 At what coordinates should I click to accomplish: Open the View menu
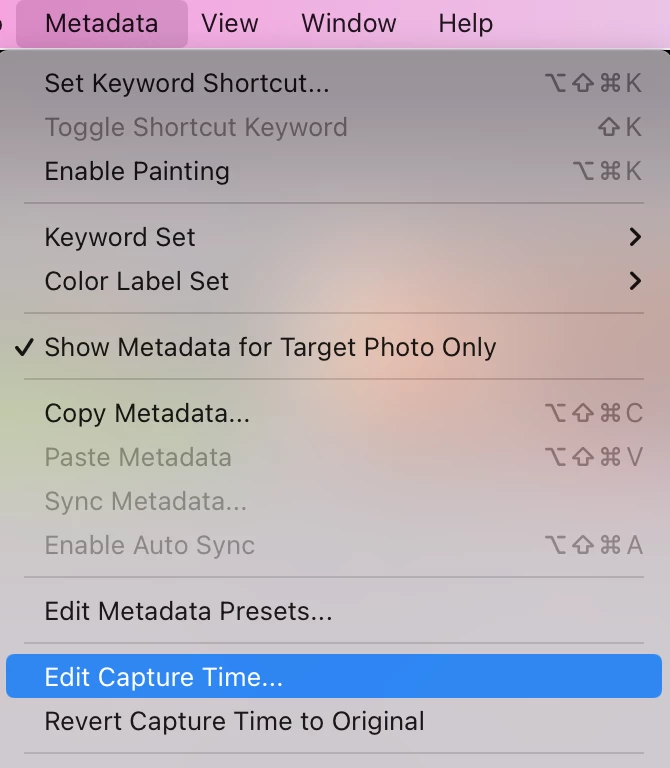tap(230, 23)
